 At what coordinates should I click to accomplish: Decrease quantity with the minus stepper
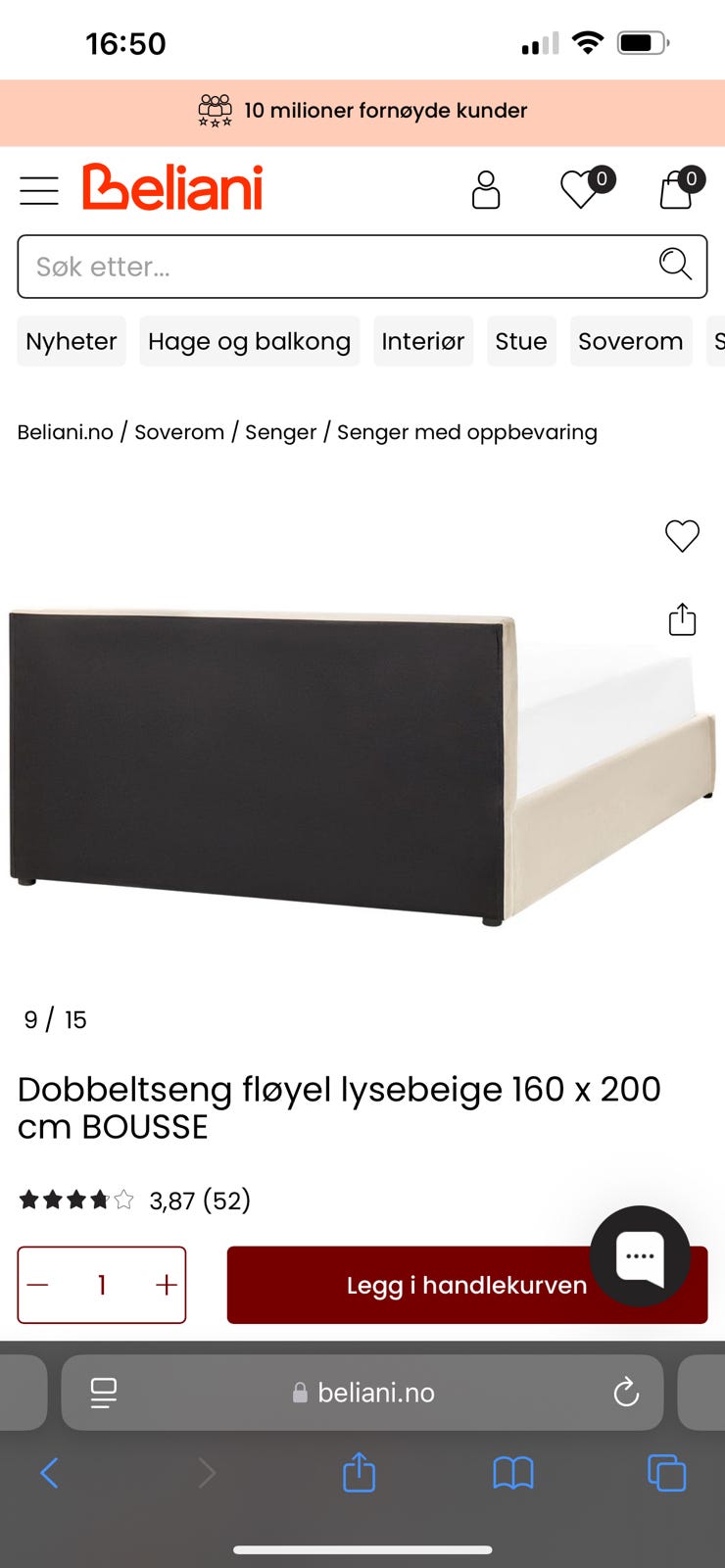click(37, 1285)
